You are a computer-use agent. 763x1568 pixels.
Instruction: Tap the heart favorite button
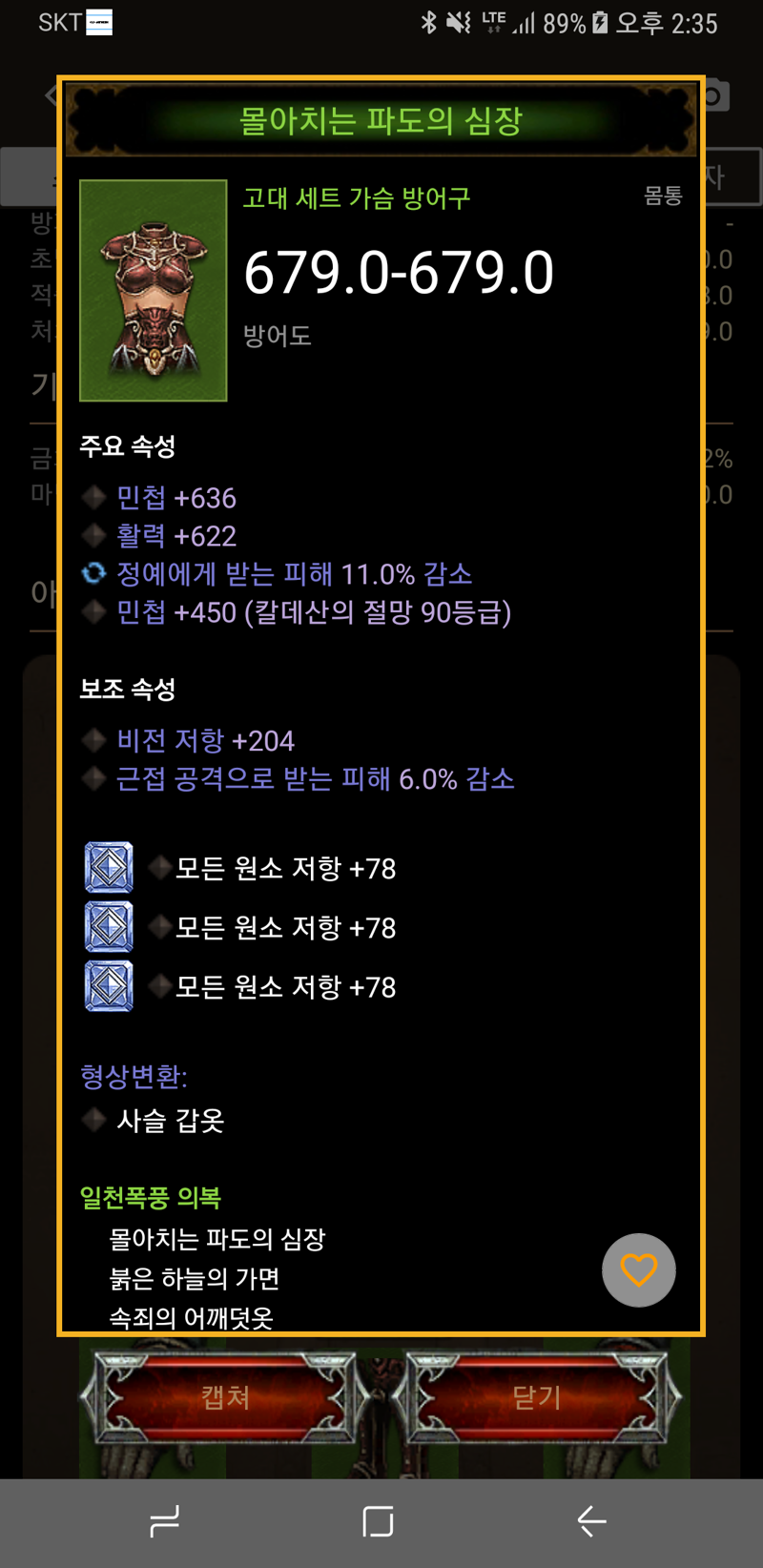click(x=639, y=1270)
